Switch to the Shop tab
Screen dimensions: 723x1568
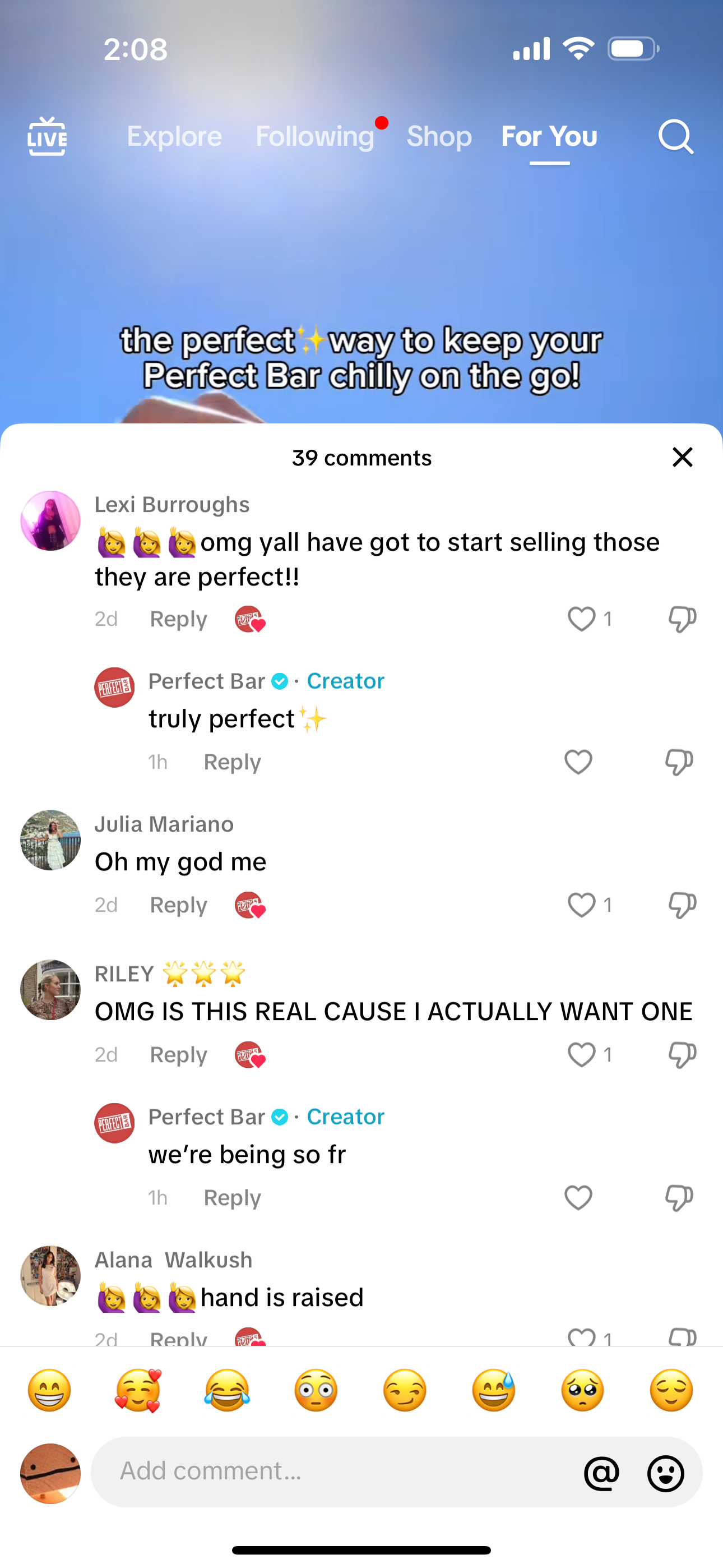click(x=439, y=136)
